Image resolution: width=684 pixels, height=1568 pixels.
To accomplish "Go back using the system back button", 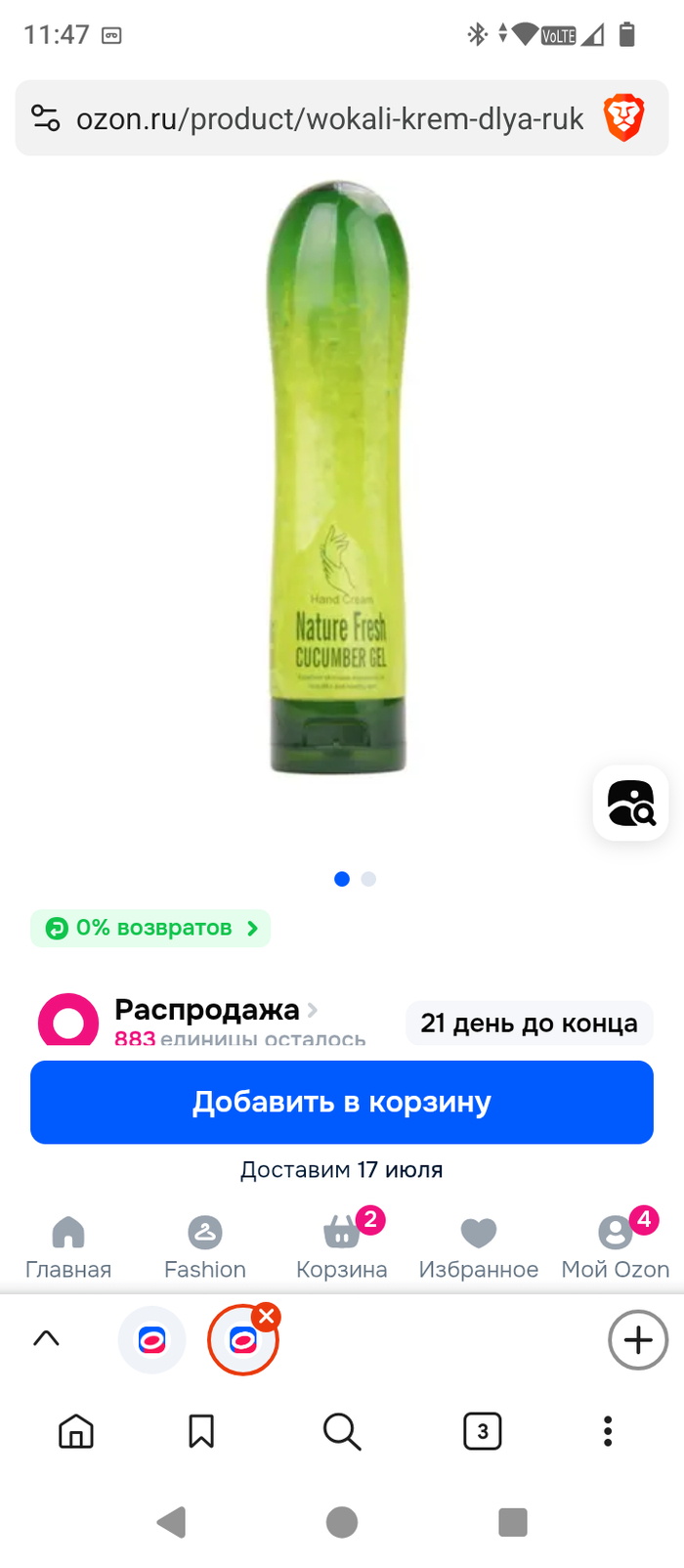I will coord(172,1522).
